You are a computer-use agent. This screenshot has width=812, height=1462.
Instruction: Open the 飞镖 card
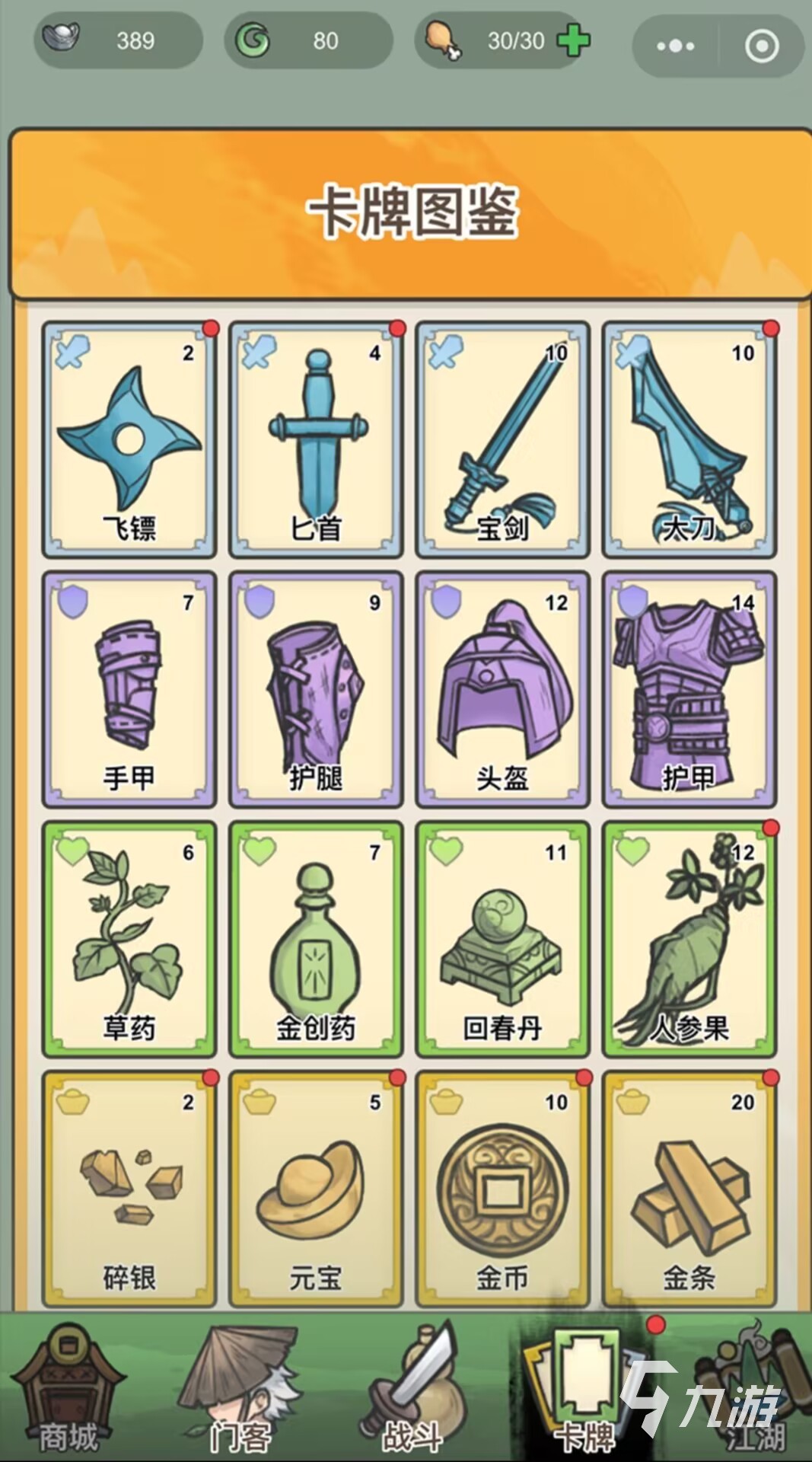(129, 439)
